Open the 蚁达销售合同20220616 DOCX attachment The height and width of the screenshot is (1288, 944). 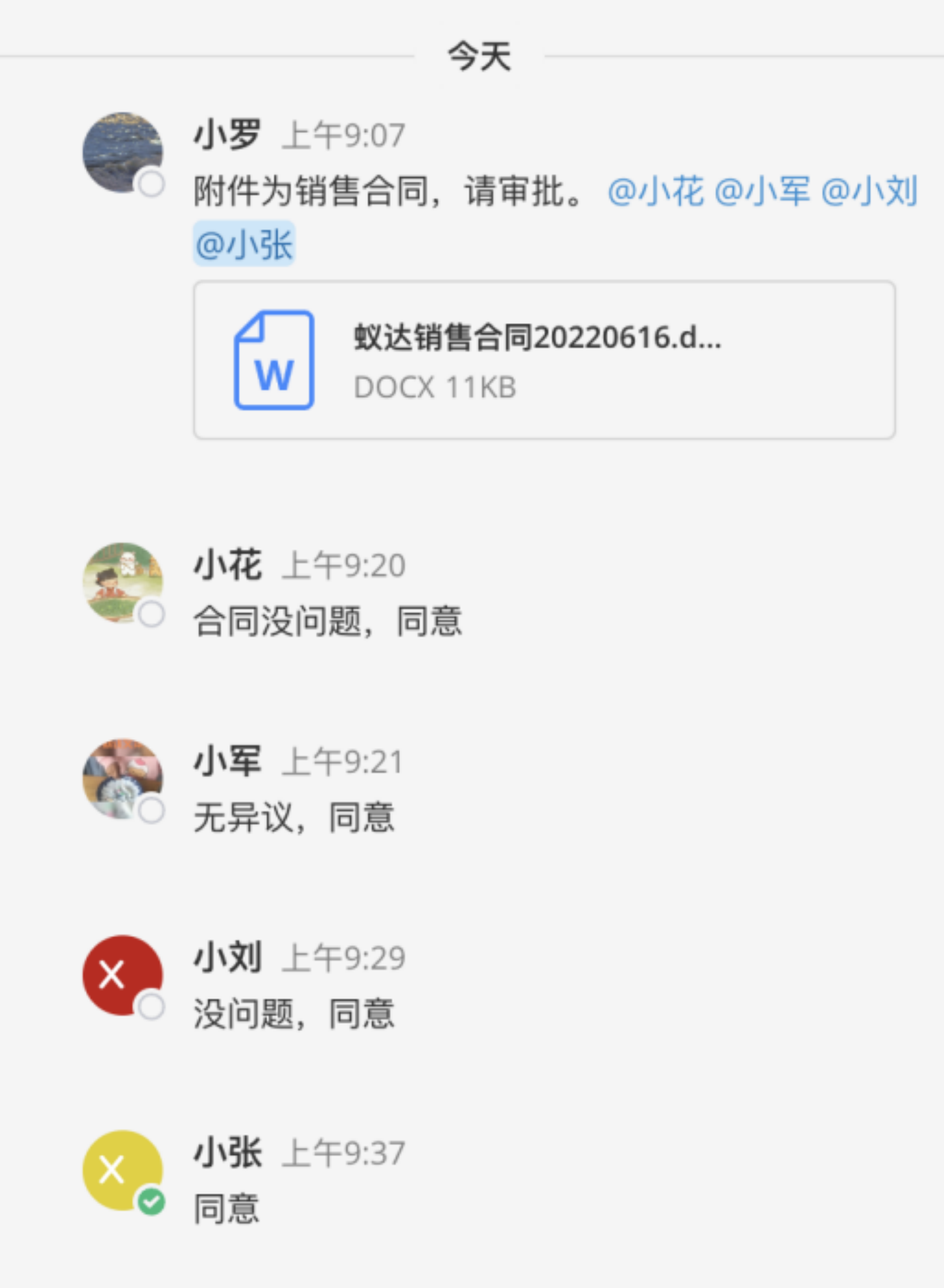click(544, 360)
